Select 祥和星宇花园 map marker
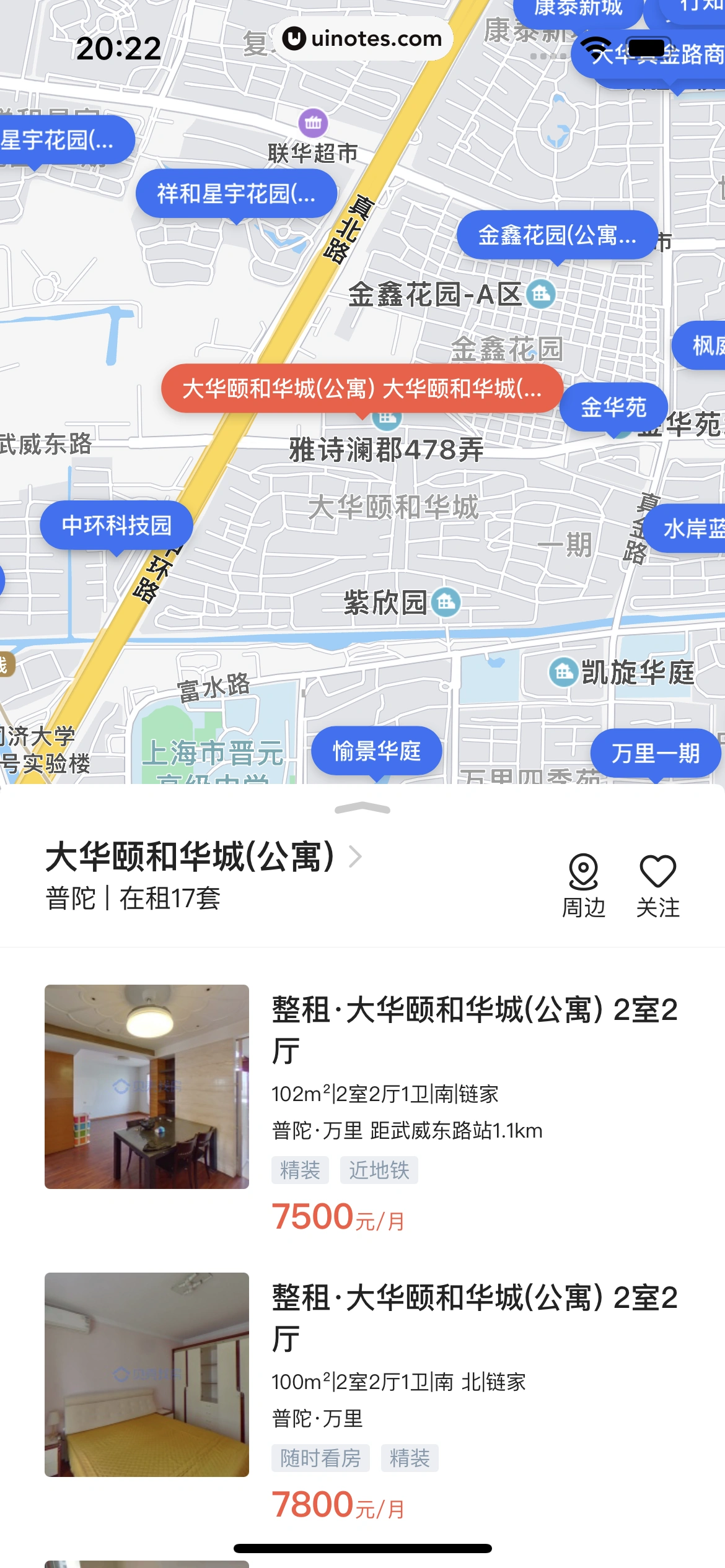Viewport: 725px width, 1568px height. pyautogui.click(x=236, y=194)
